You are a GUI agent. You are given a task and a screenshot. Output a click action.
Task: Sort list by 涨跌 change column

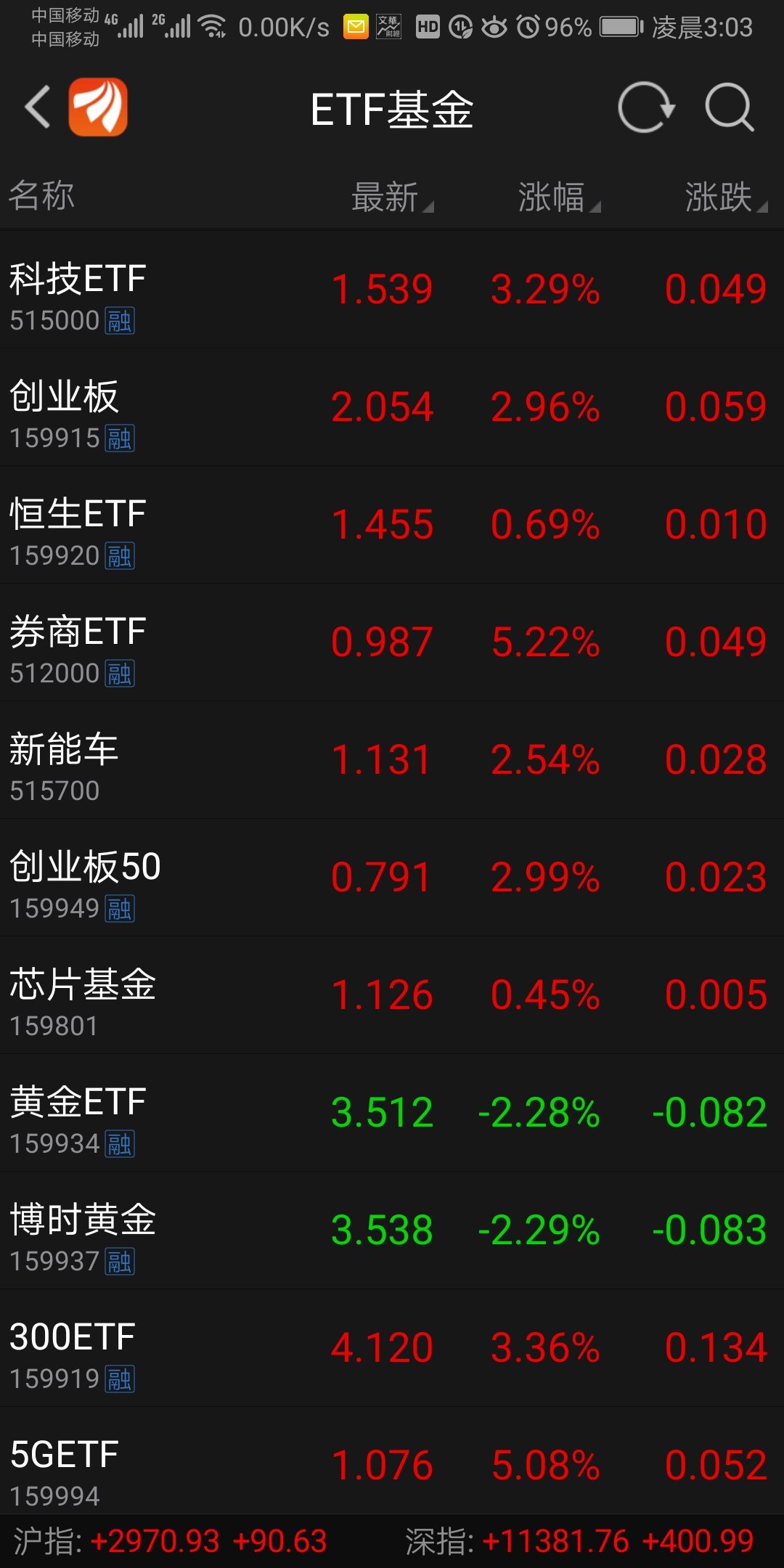(x=724, y=197)
